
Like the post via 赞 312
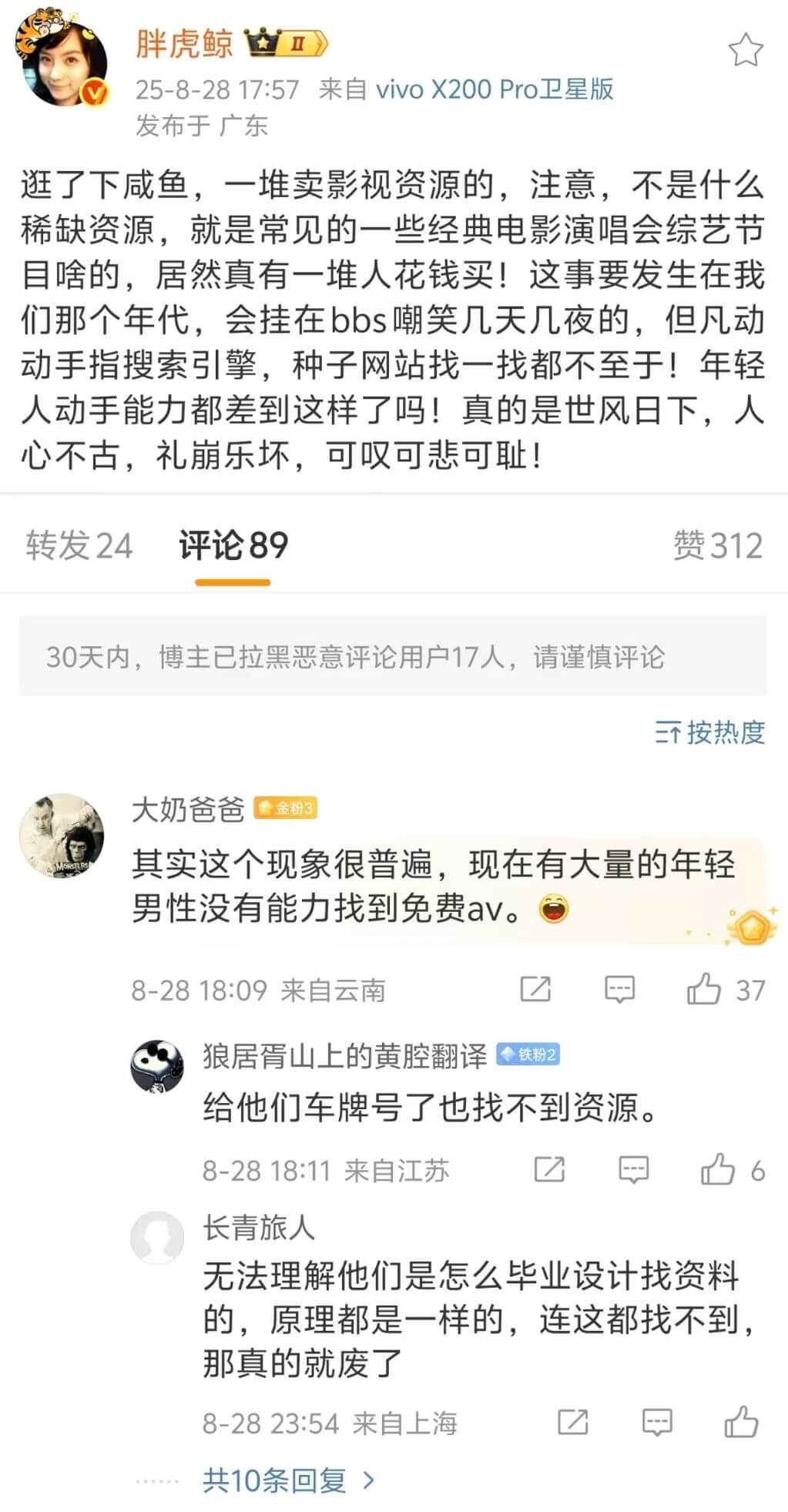(x=717, y=545)
